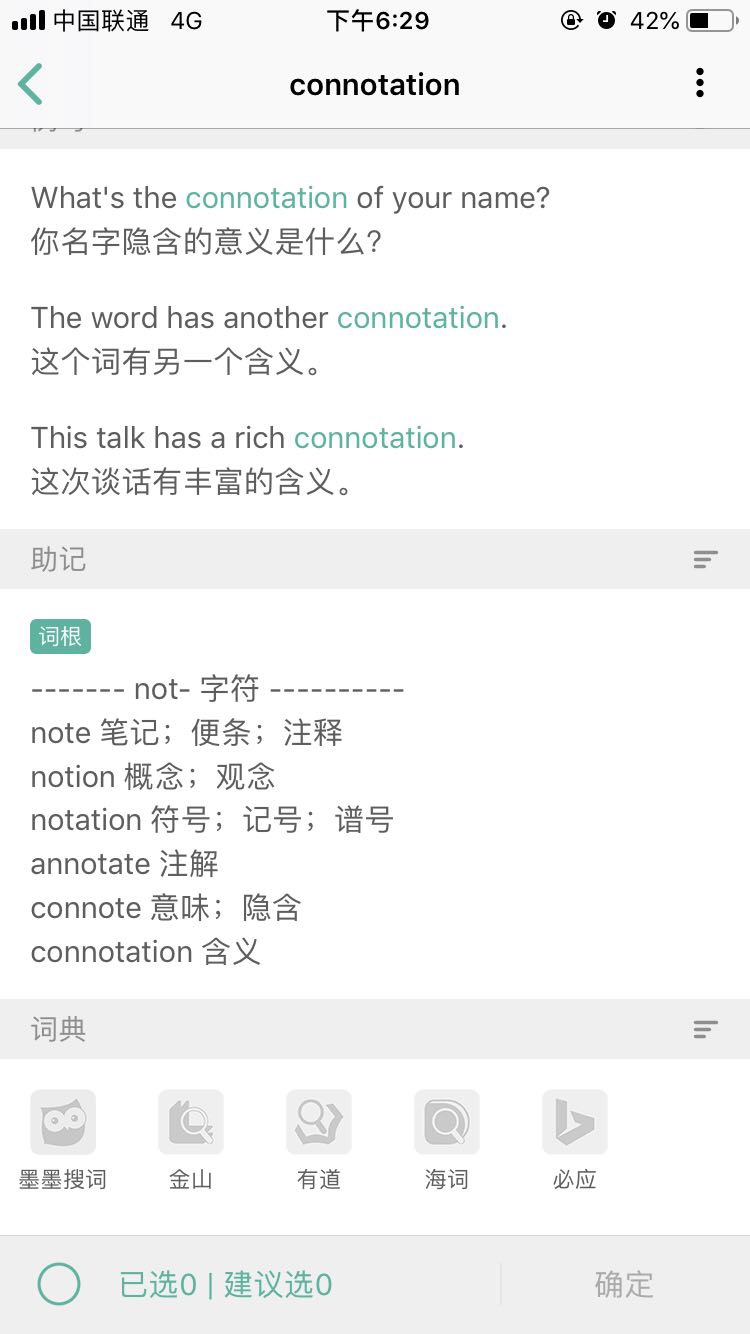Open the three-dot overflow menu

[700, 84]
